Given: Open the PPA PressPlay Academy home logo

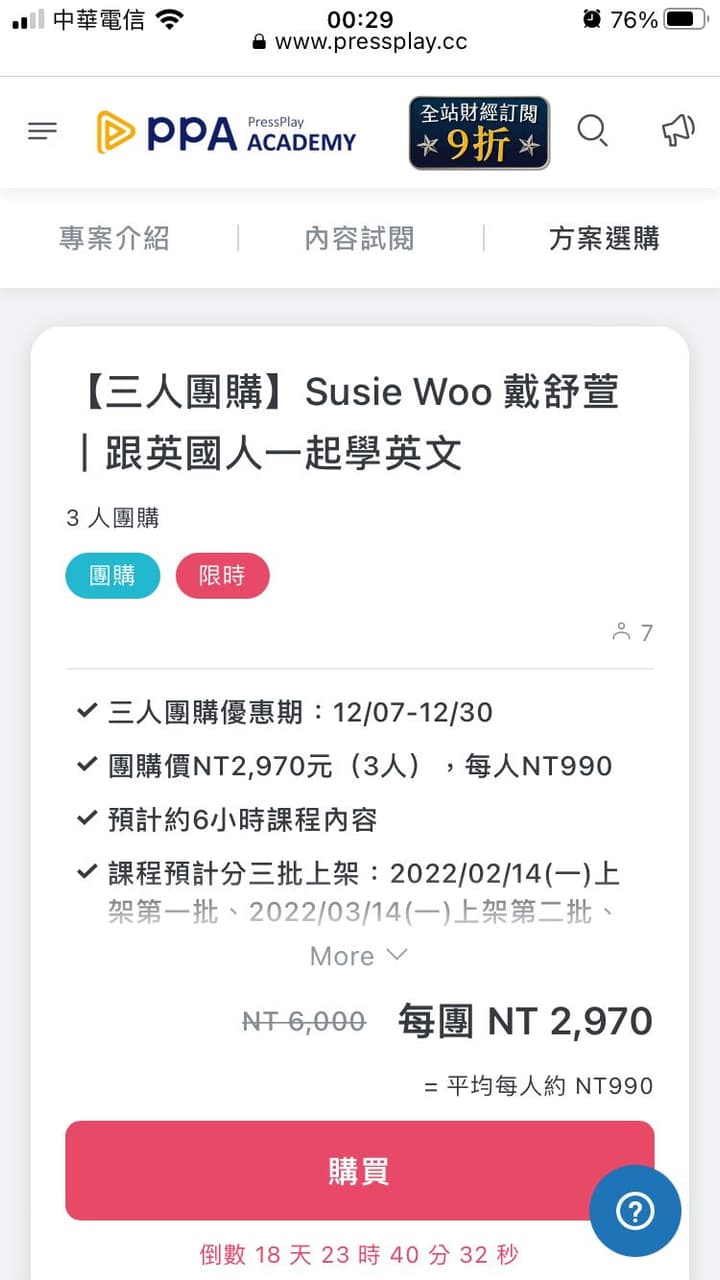Looking at the screenshot, I should (226, 133).
